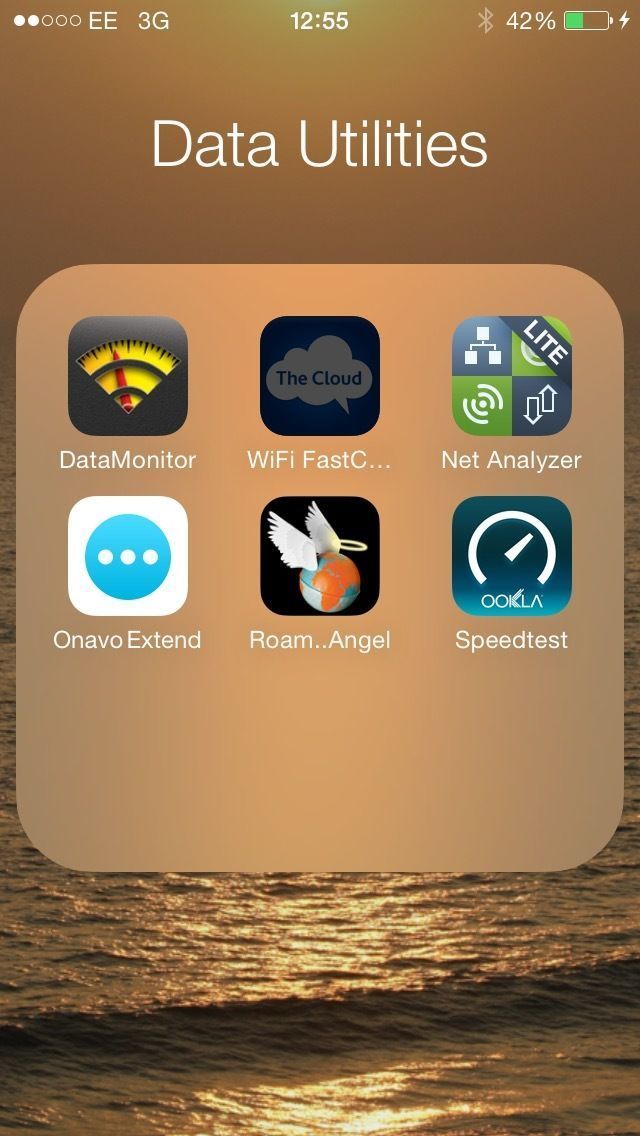Launch WiFi FastConnect by The Cloud

click(320, 376)
